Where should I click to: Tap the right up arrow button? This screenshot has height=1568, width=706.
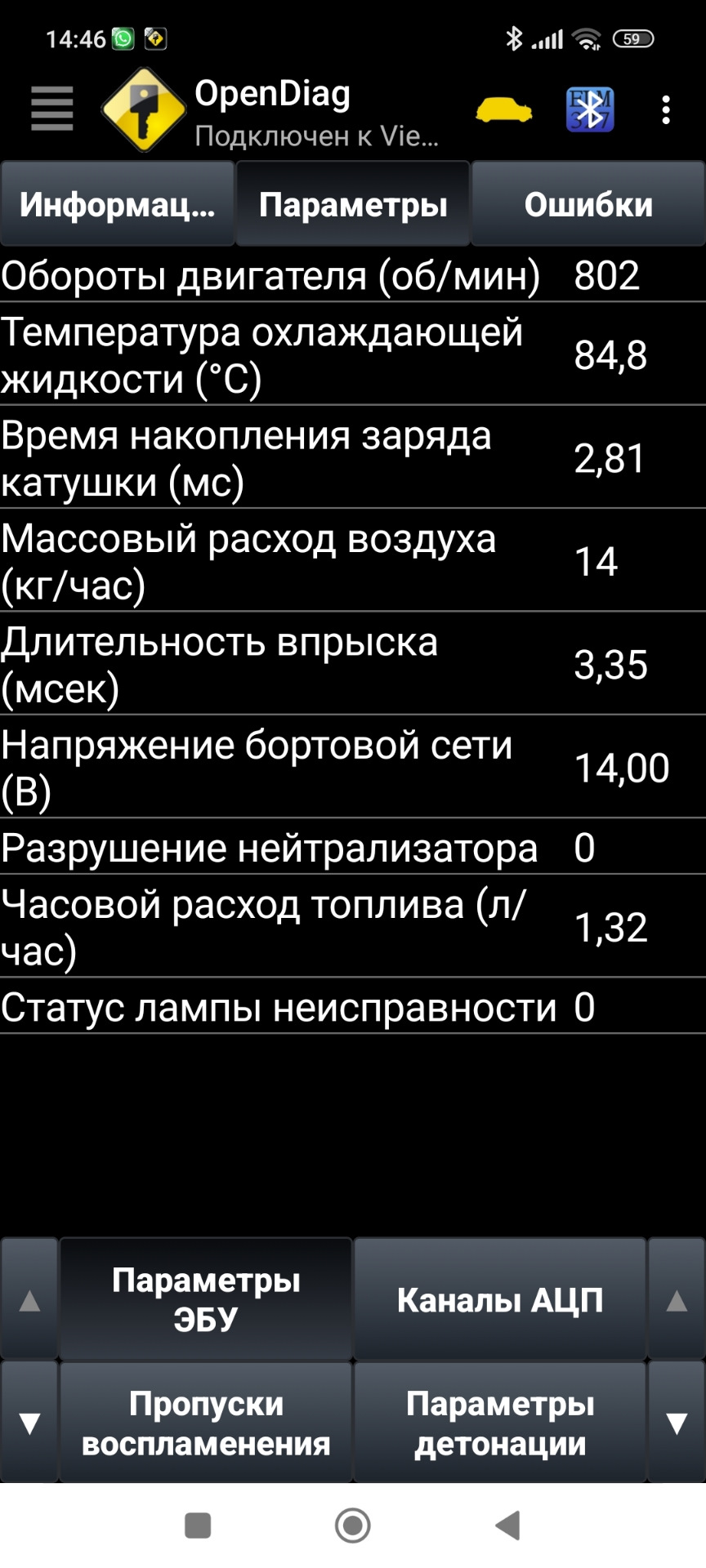pyautogui.click(x=677, y=1300)
